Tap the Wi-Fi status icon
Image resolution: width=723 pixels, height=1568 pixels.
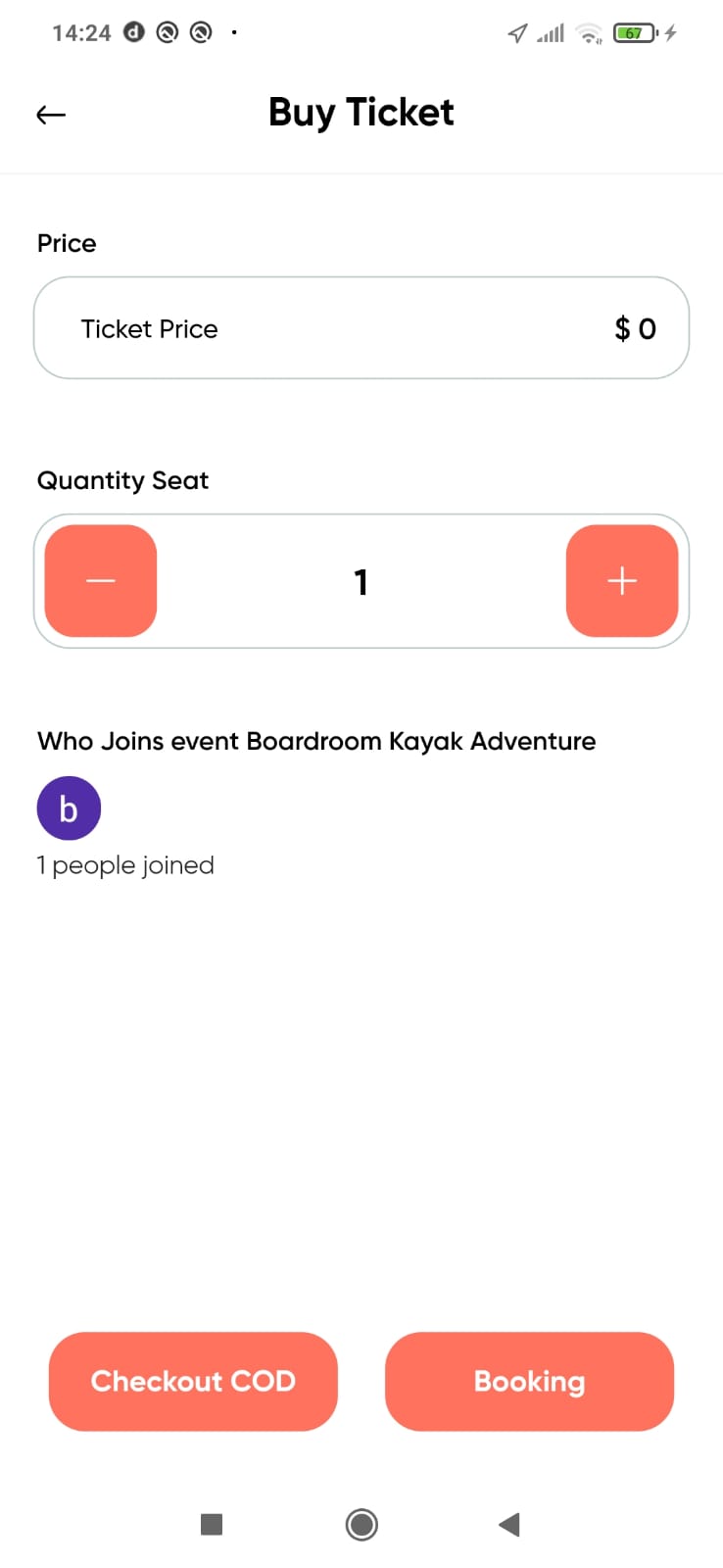tap(587, 32)
